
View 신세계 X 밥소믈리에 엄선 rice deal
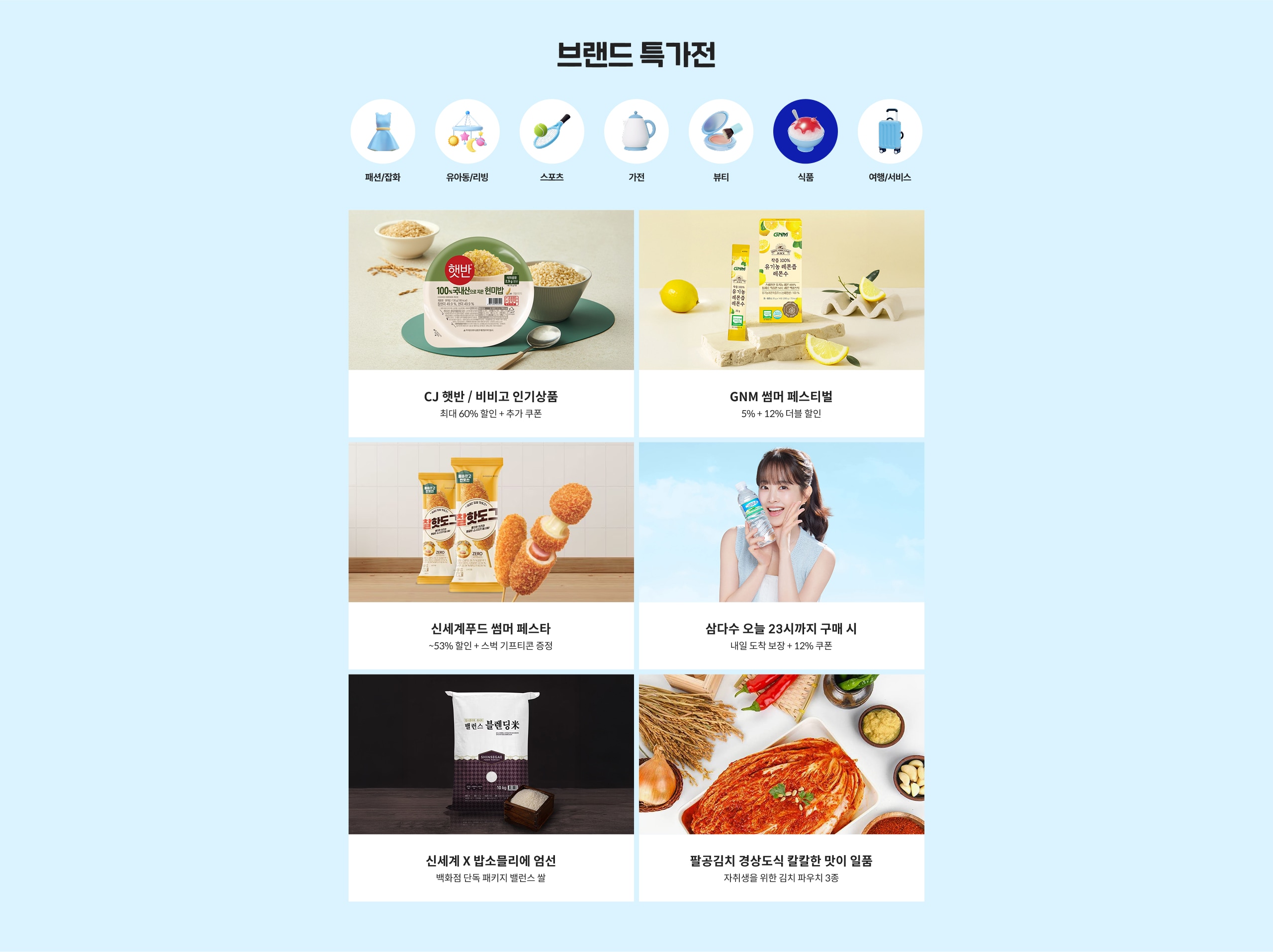pyautogui.click(x=491, y=787)
